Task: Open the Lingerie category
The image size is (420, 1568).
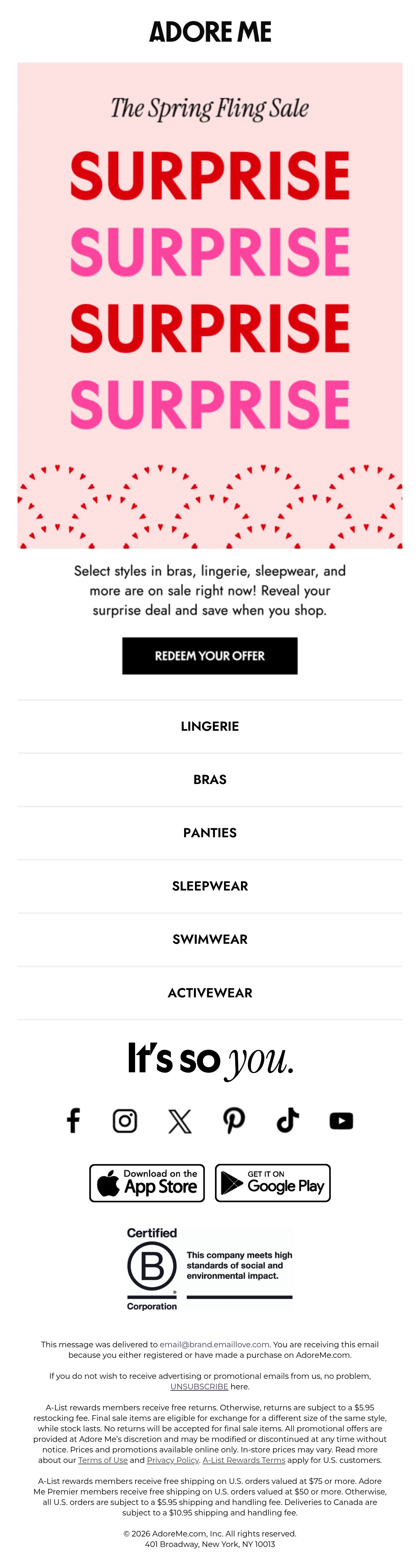Action: pyautogui.click(x=210, y=726)
